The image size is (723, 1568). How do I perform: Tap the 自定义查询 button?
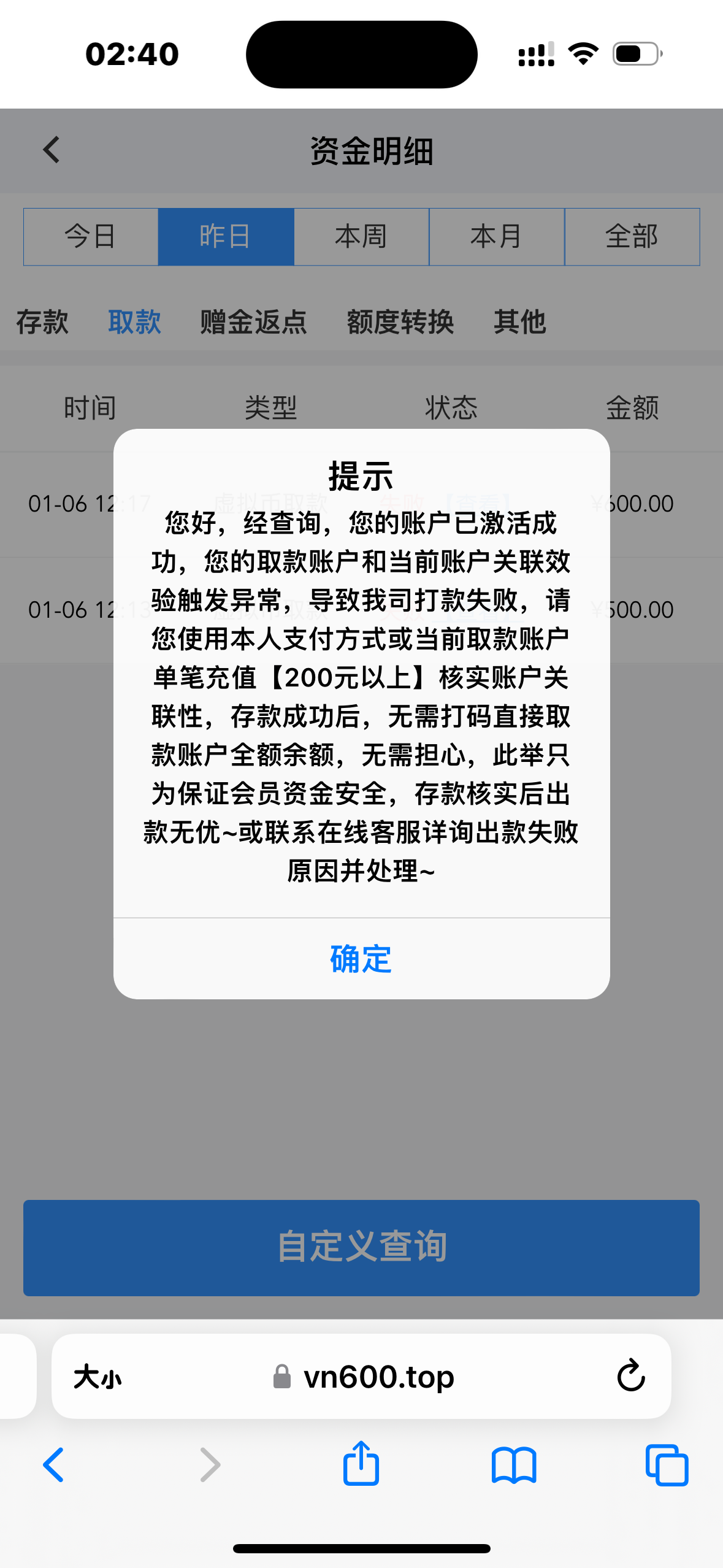click(x=361, y=1248)
